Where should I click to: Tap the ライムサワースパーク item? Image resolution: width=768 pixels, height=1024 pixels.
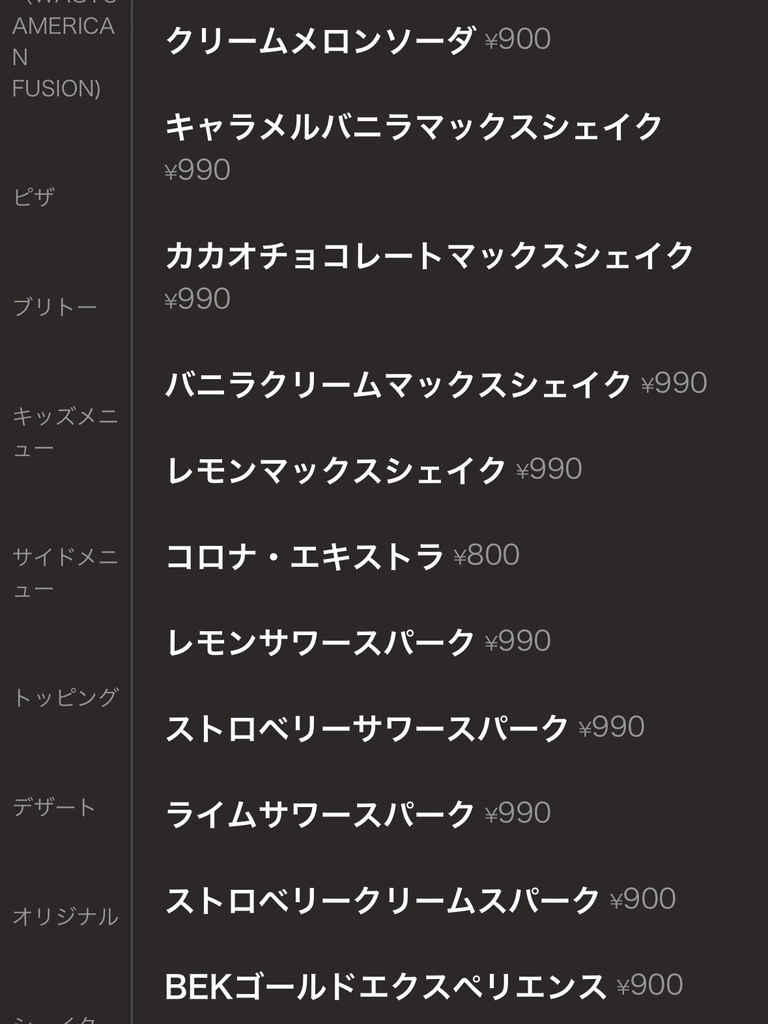coord(320,814)
